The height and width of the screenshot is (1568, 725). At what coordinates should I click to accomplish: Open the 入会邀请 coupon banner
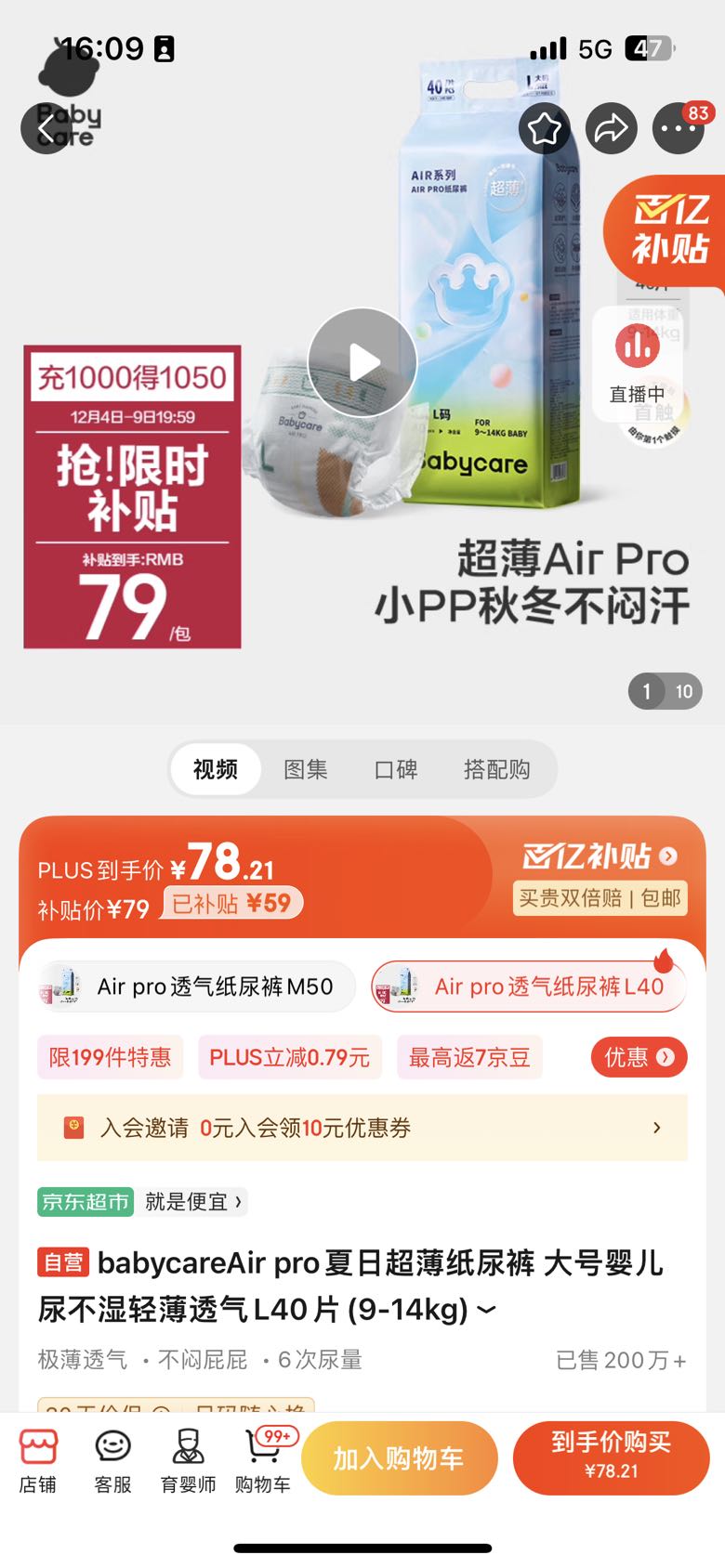pos(362,1128)
